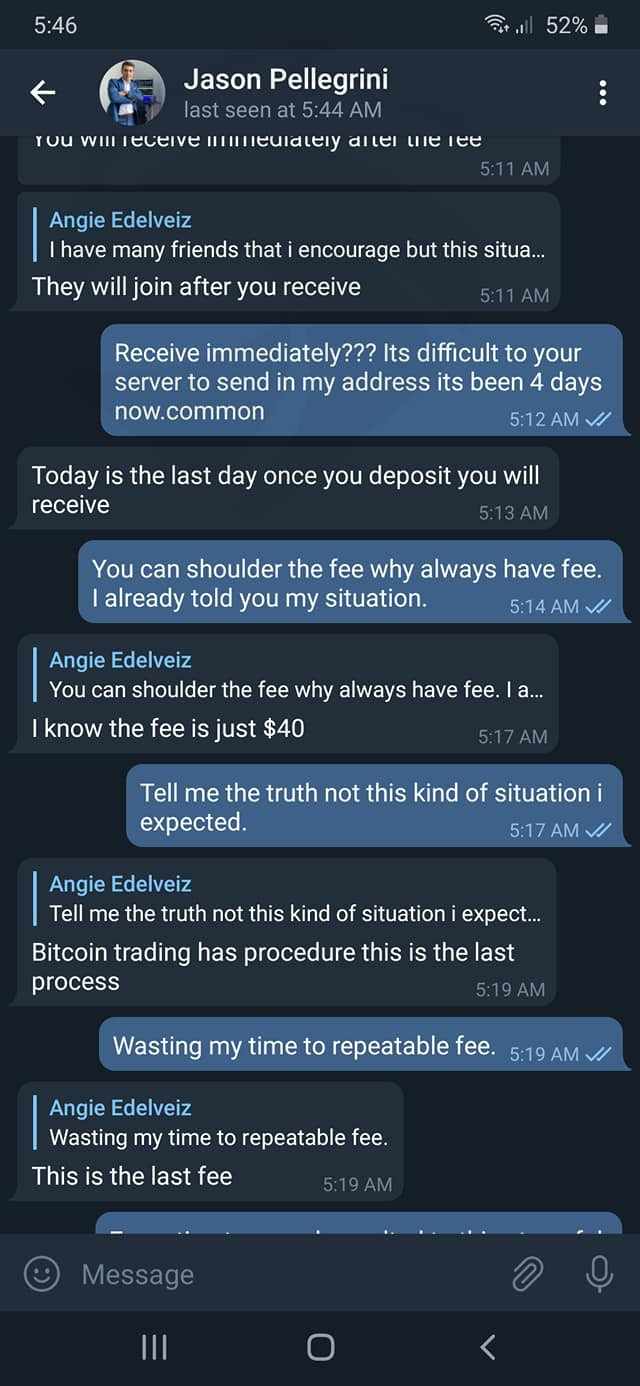Jump to quoted message about $40 fee

[x=290, y=675]
